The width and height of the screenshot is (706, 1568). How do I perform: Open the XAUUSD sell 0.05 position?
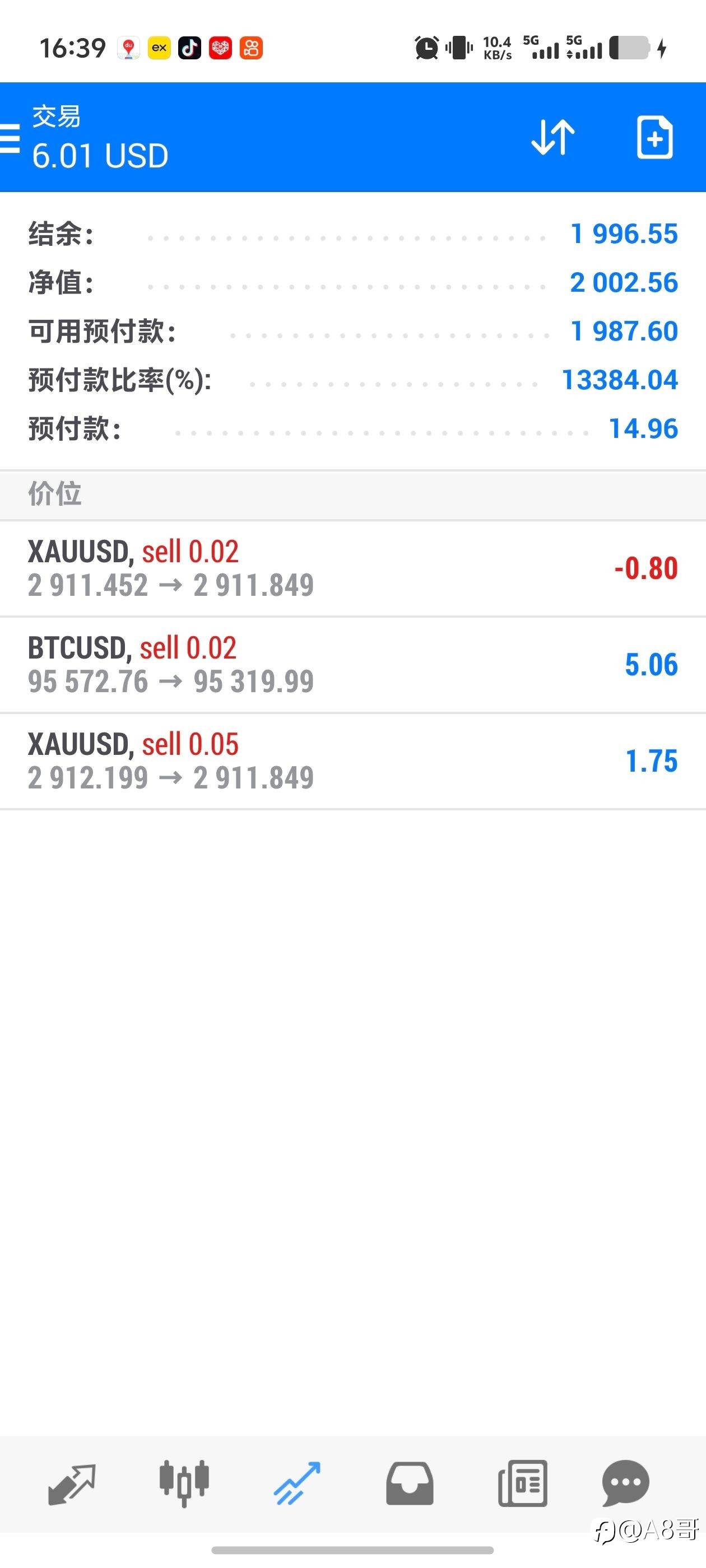[x=352, y=761]
